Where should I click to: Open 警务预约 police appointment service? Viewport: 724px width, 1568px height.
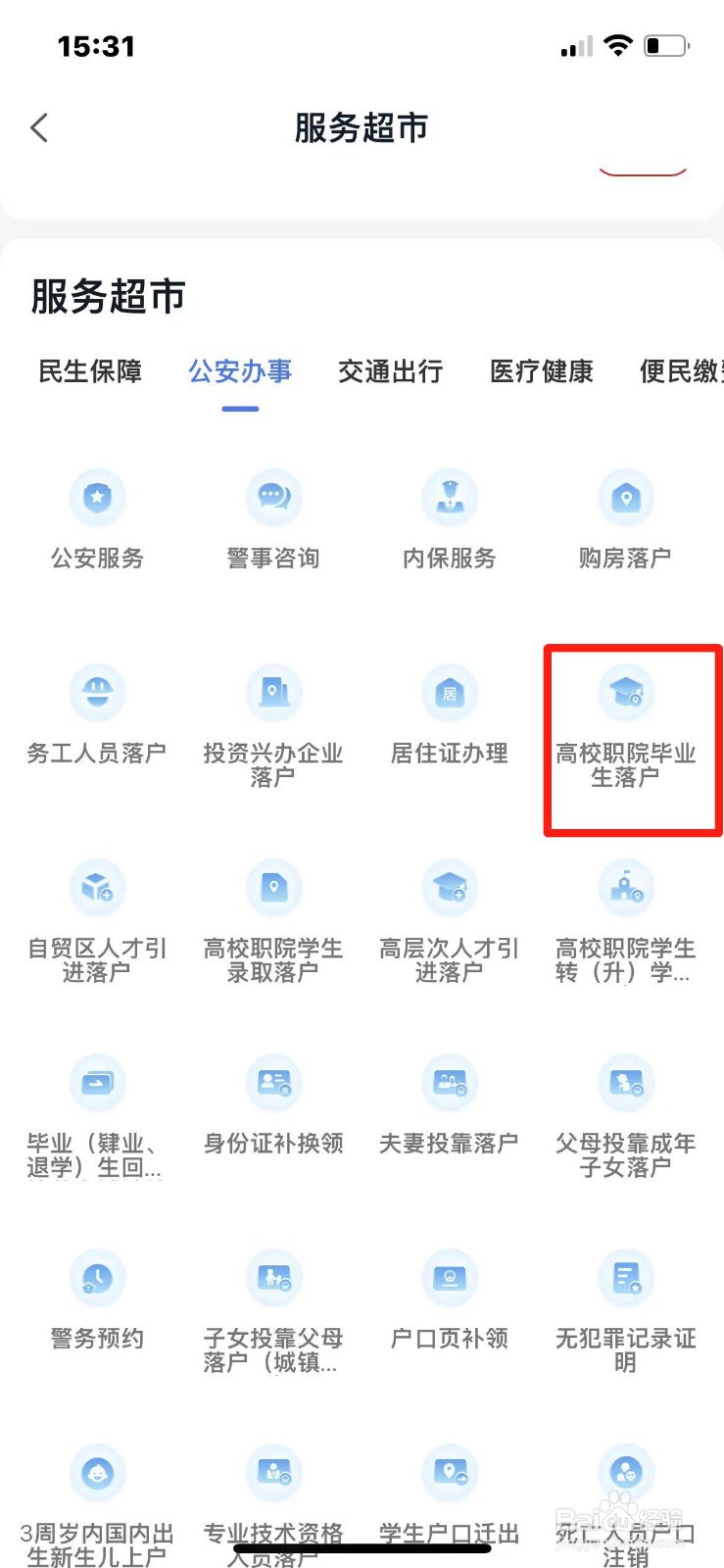tap(96, 1303)
